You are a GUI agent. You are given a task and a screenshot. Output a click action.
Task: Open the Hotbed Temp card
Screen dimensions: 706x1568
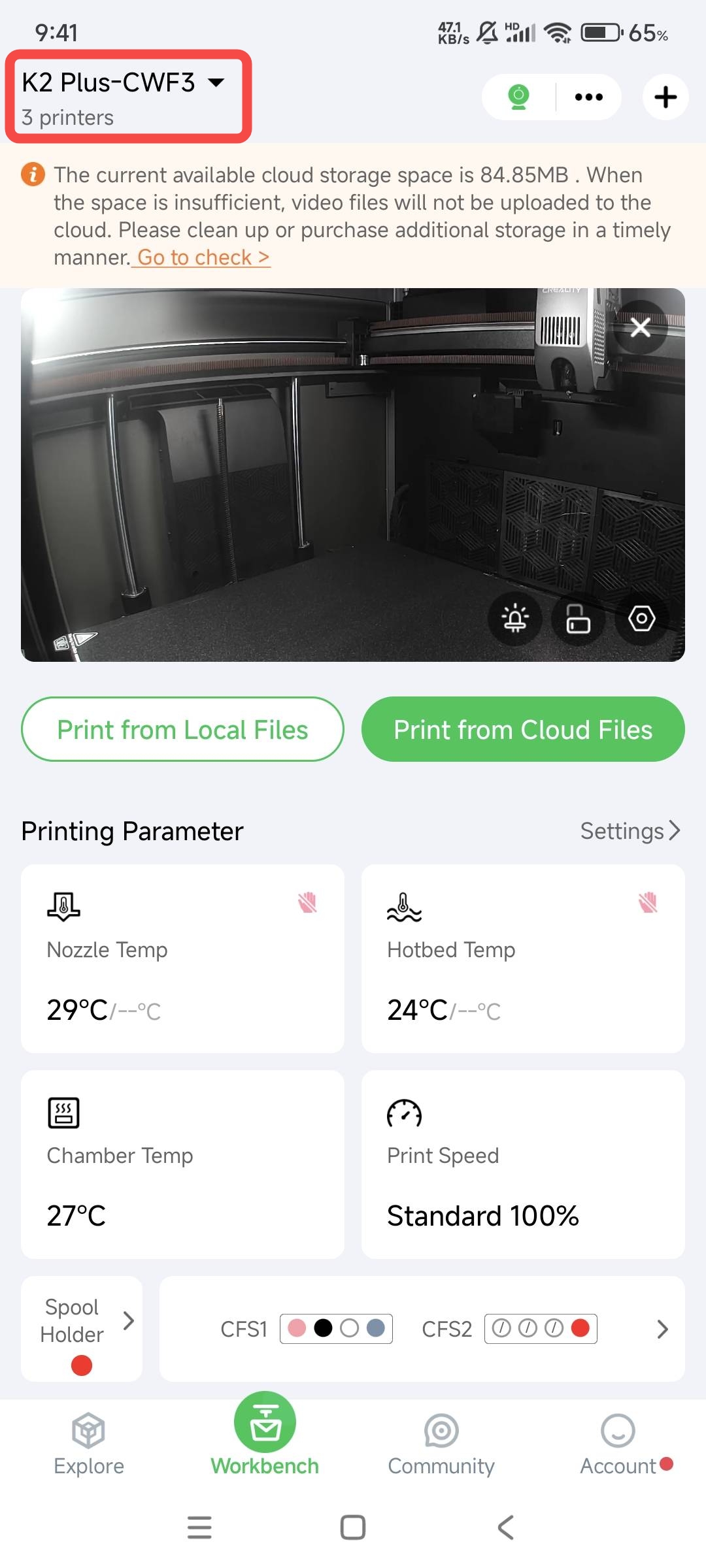[523, 958]
